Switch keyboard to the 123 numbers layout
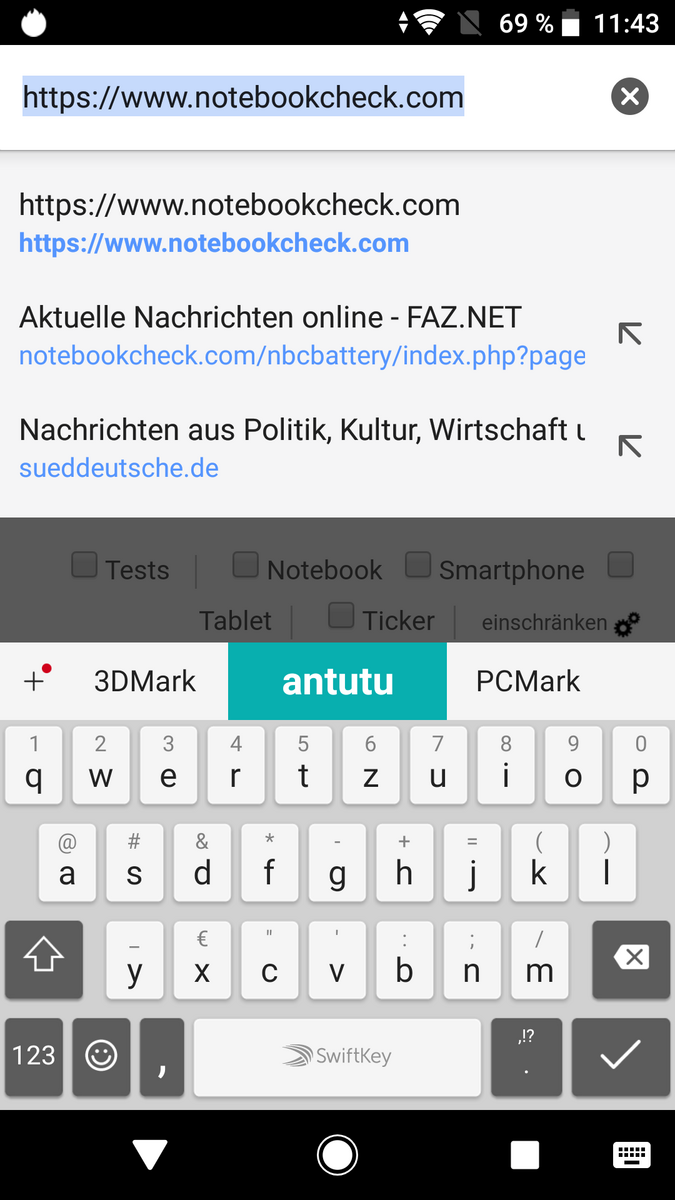Screen dimensions: 675x1200 34,1056
